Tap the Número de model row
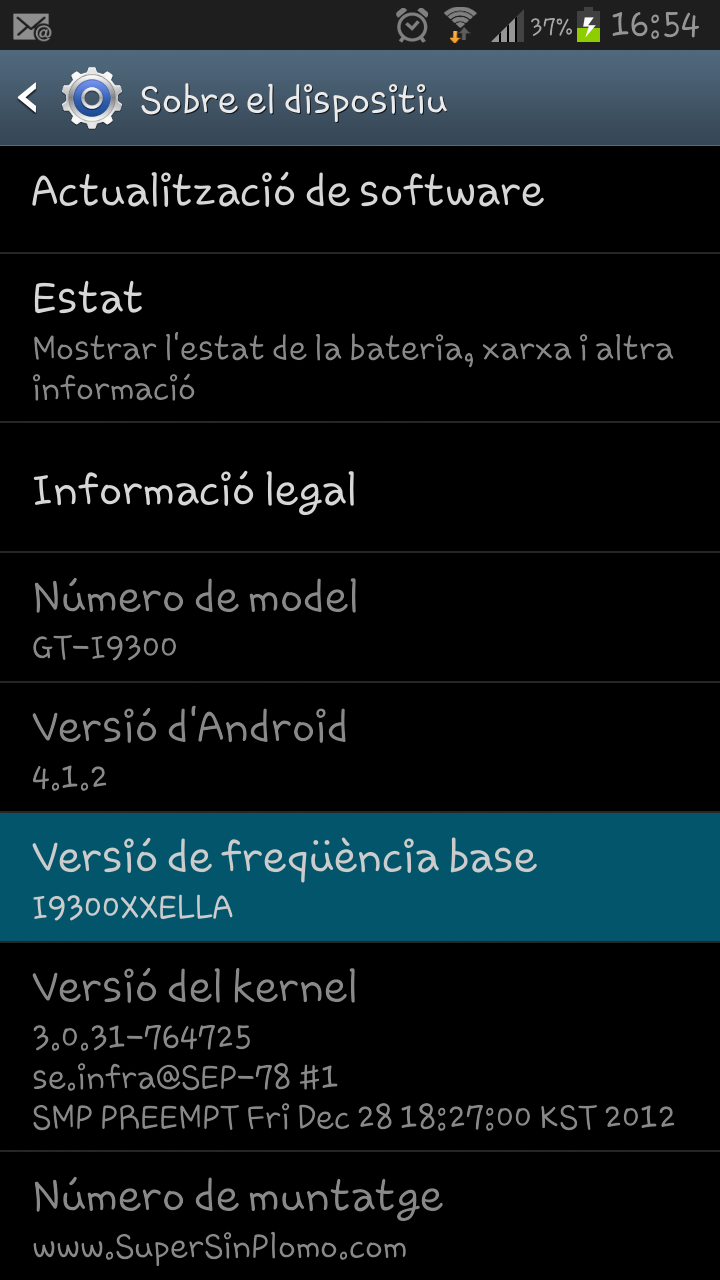Viewport: 720px width, 1280px height. click(x=360, y=618)
